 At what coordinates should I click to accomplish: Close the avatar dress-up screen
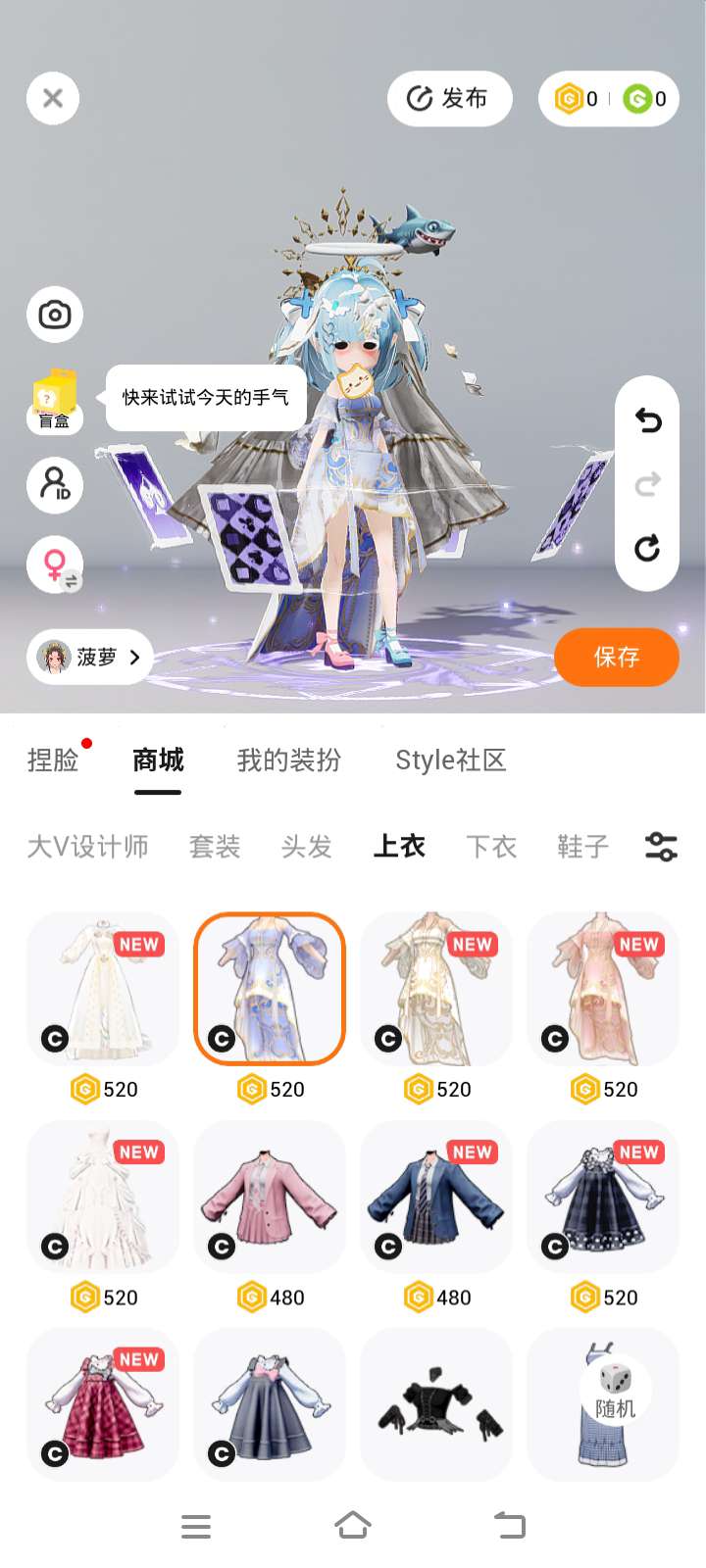pos(53,98)
